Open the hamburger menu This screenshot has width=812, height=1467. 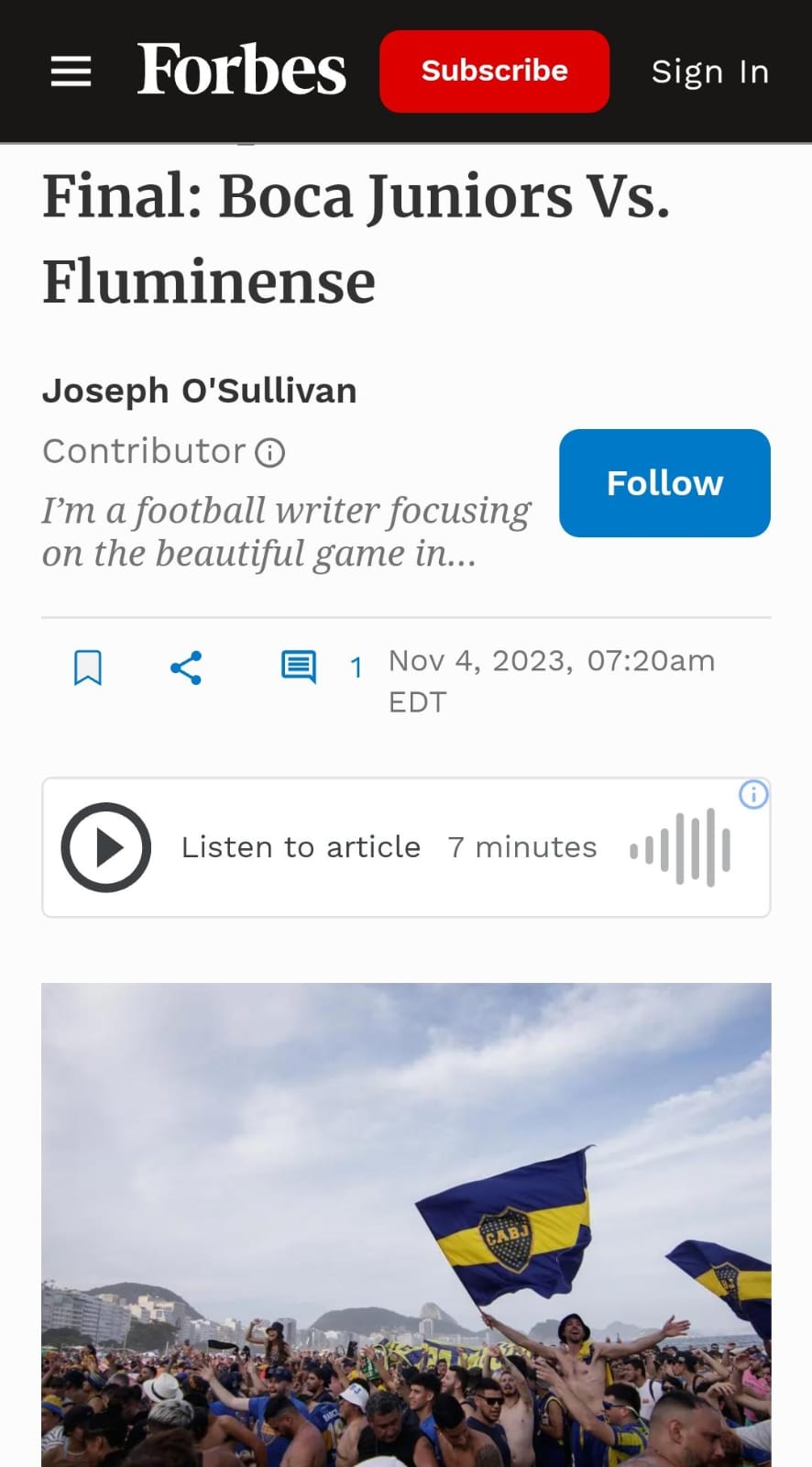click(71, 72)
